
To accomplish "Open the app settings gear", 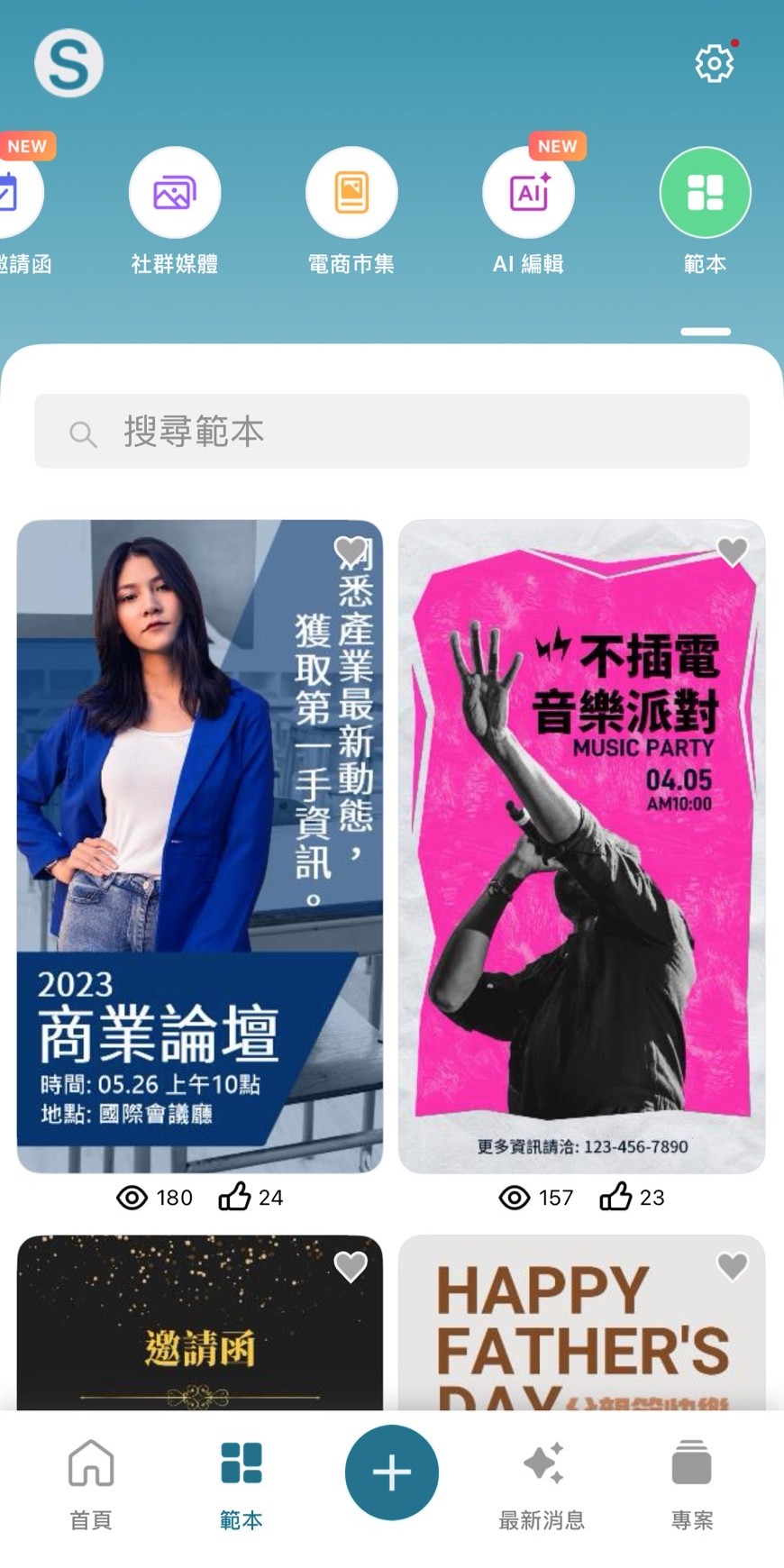I will [715, 63].
